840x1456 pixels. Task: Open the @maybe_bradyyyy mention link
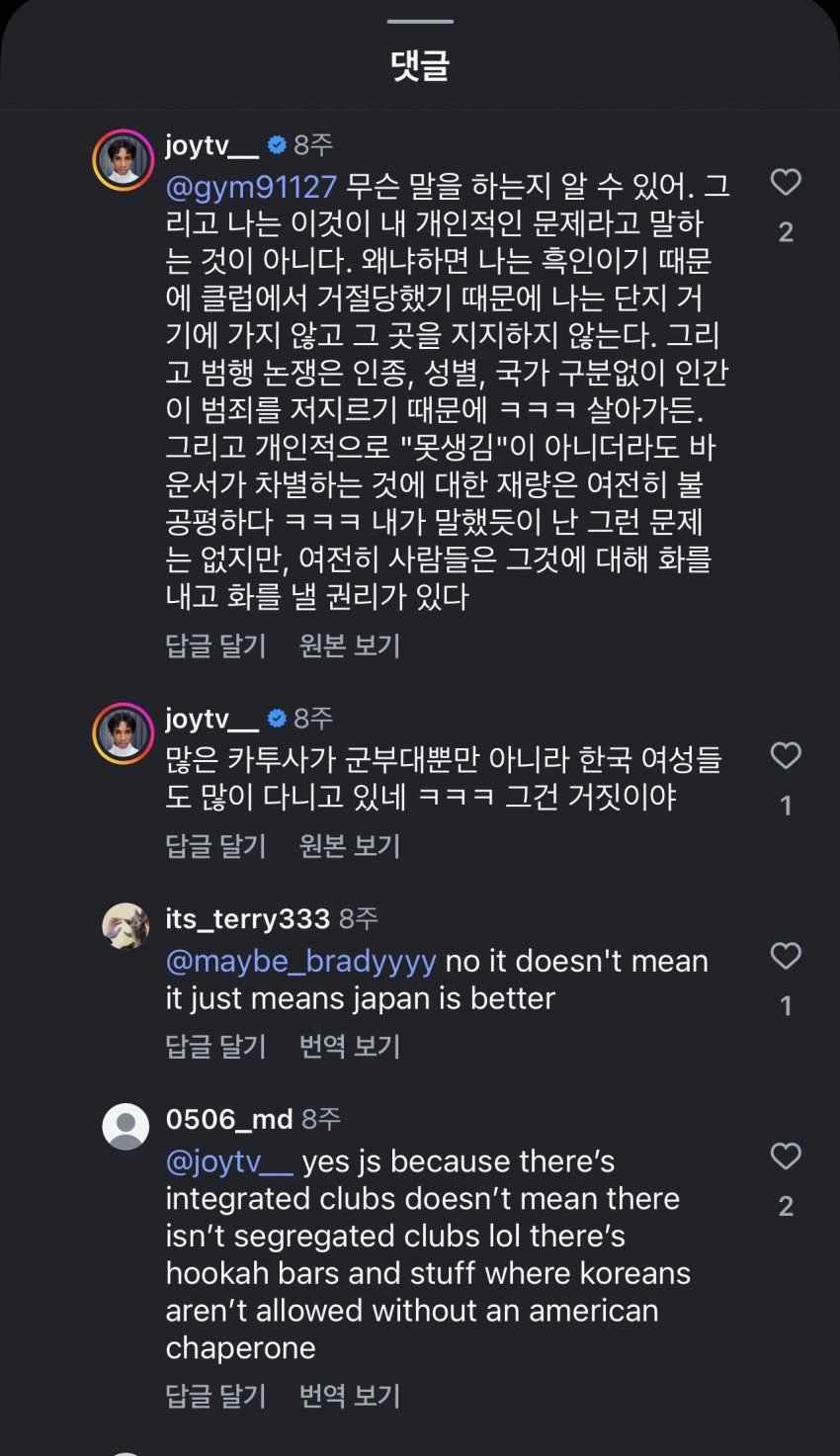click(300, 961)
